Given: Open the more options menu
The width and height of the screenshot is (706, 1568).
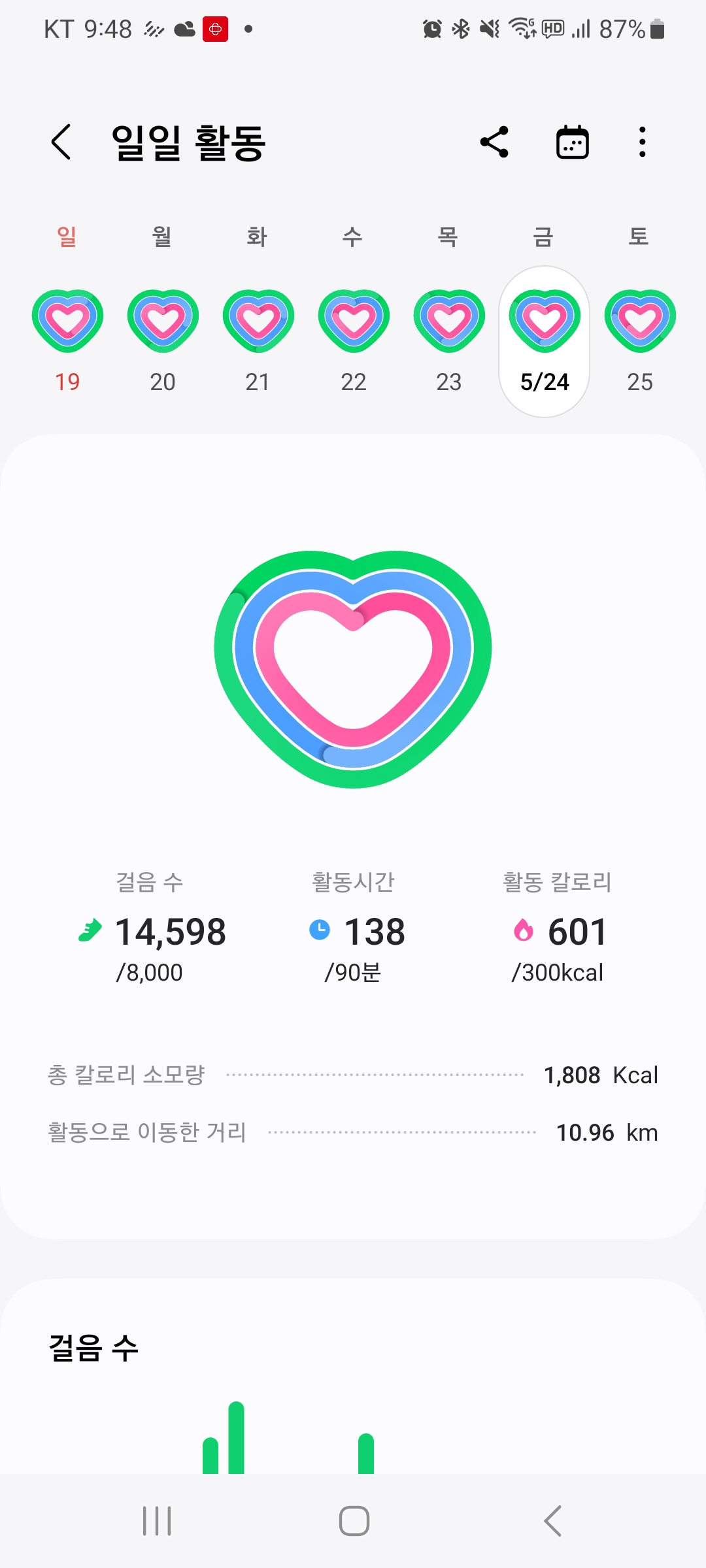Looking at the screenshot, I should point(643,142).
